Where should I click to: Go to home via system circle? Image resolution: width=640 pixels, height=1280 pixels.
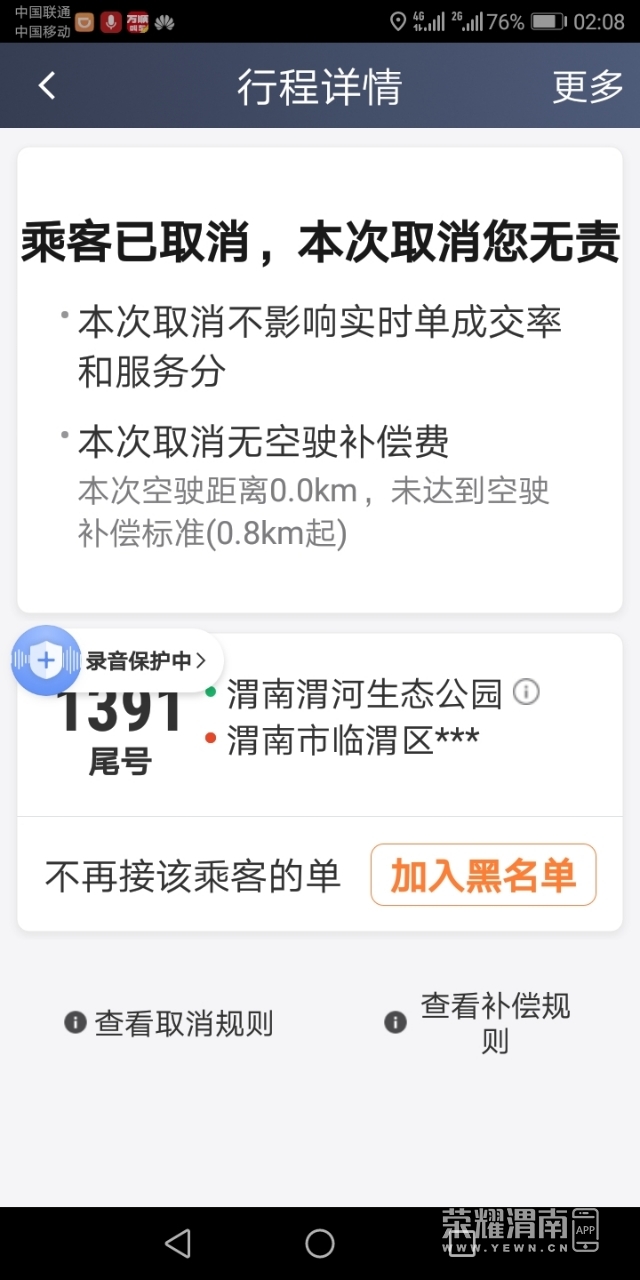pos(320,1243)
